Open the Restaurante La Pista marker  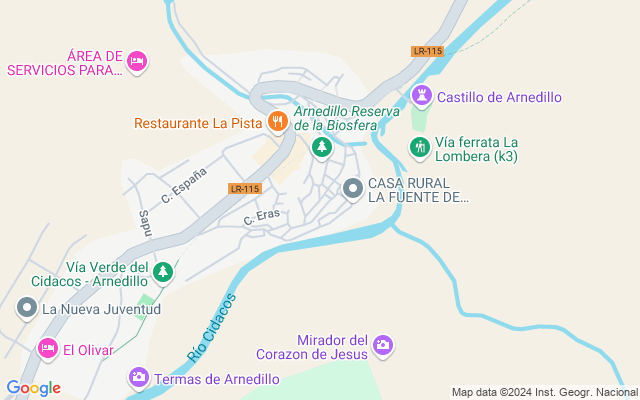[x=279, y=124]
